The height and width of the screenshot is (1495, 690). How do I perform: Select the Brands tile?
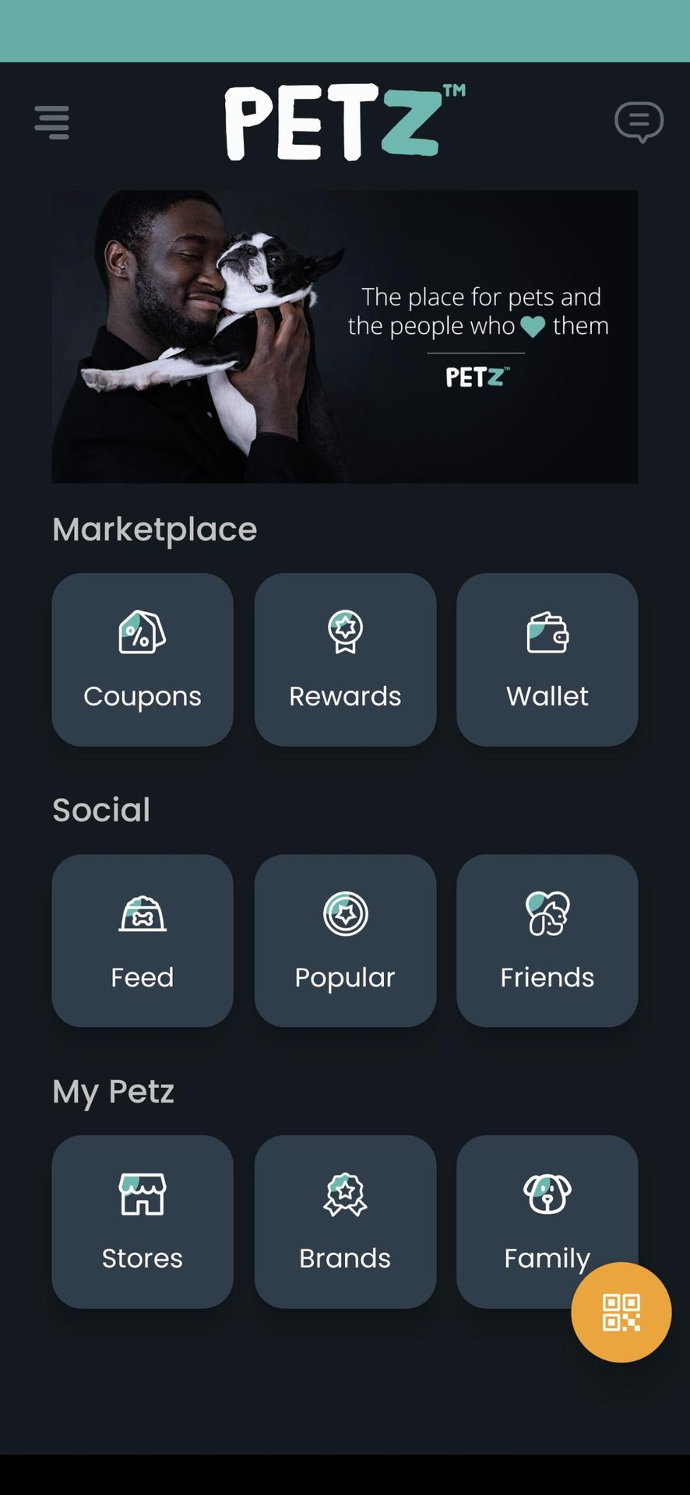pos(345,1222)
